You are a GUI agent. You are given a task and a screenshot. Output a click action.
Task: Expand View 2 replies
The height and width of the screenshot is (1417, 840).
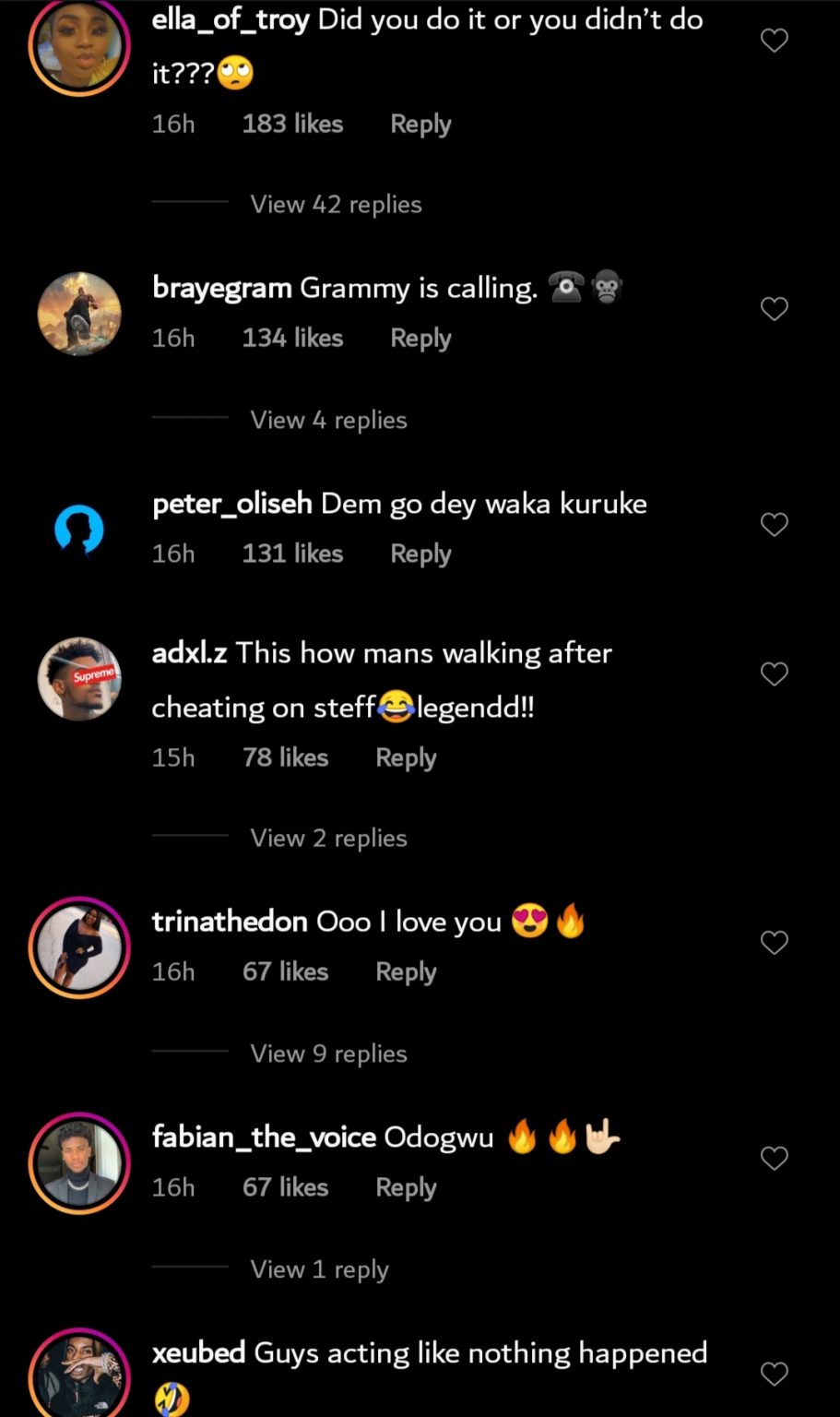(x=328, y=838)
